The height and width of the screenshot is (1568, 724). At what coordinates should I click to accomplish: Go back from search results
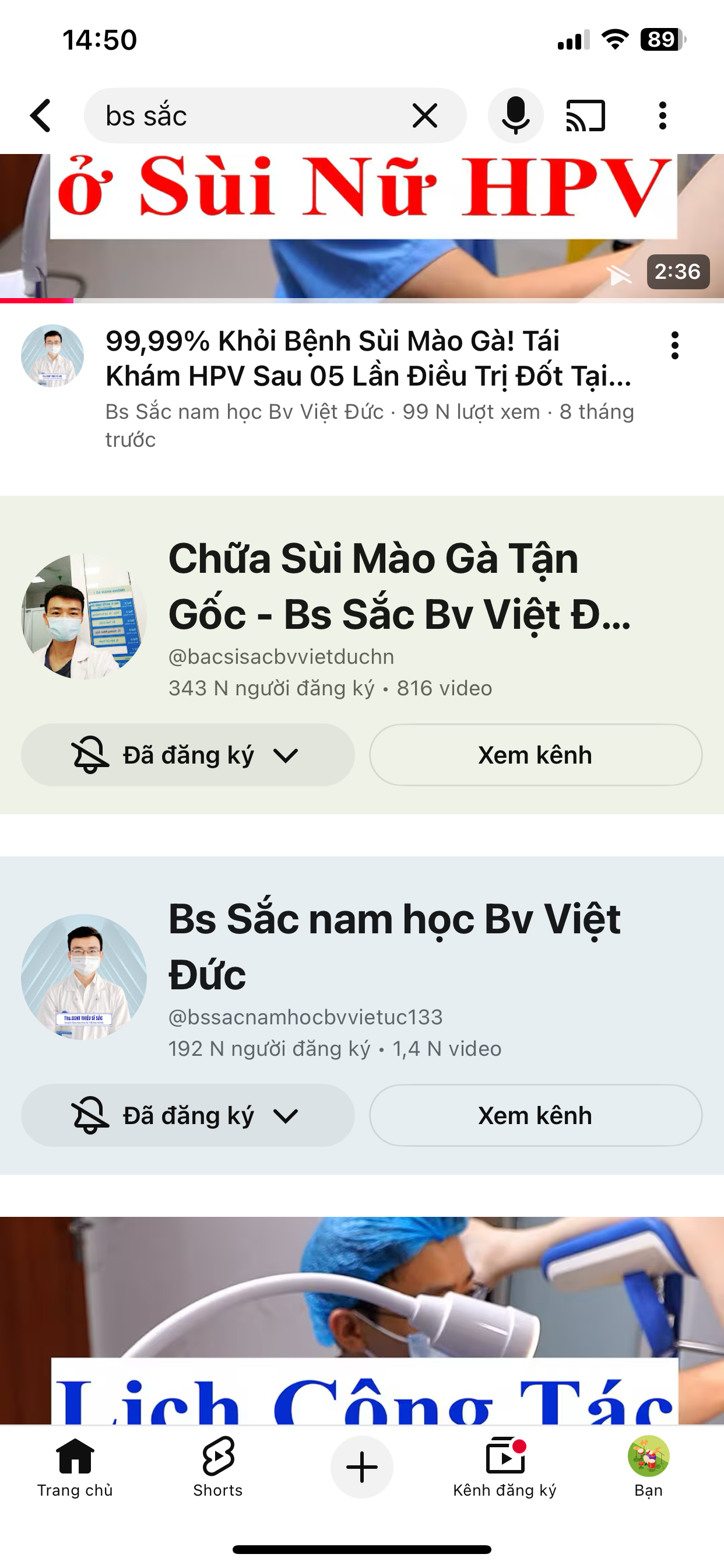(x=41, y=116)
